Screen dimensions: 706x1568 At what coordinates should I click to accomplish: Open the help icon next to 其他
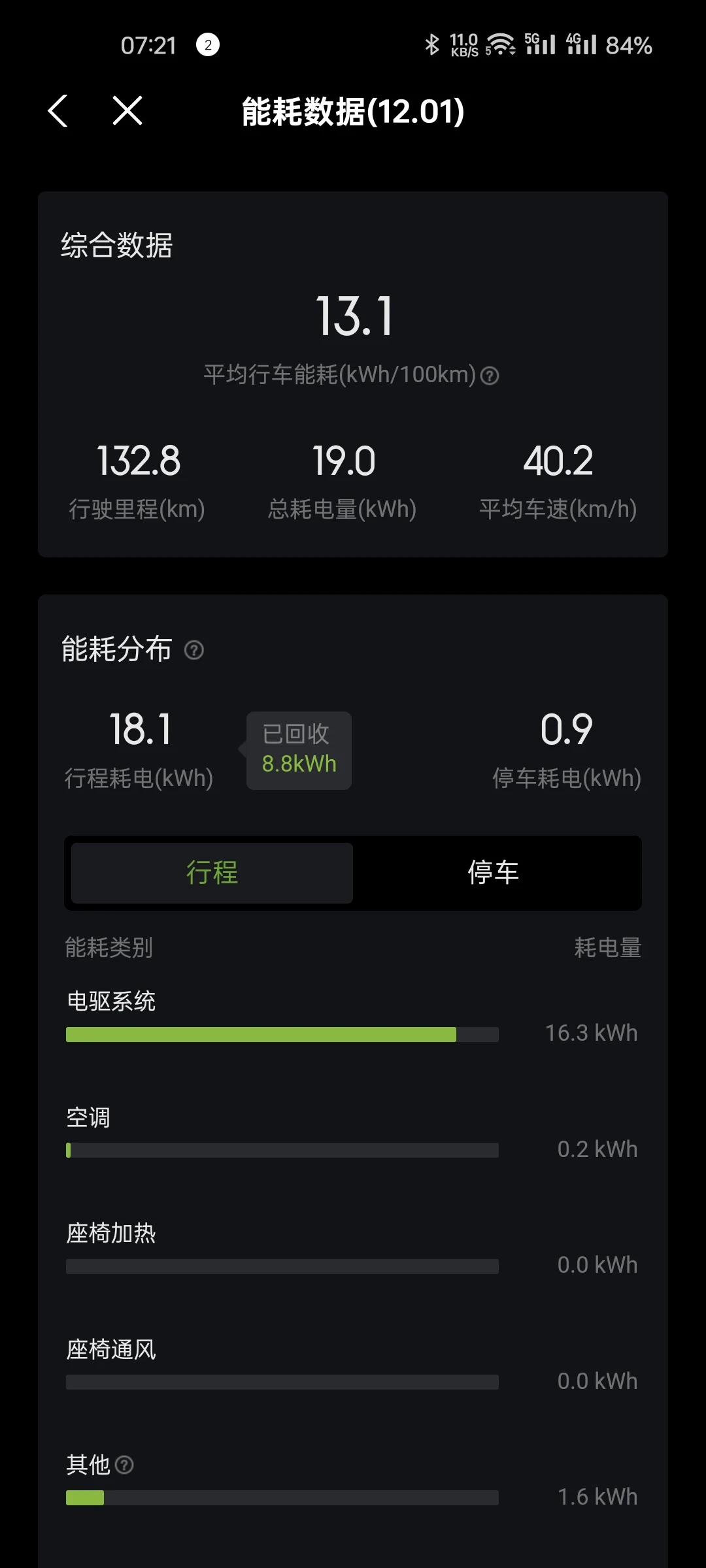click(124, 1465)
